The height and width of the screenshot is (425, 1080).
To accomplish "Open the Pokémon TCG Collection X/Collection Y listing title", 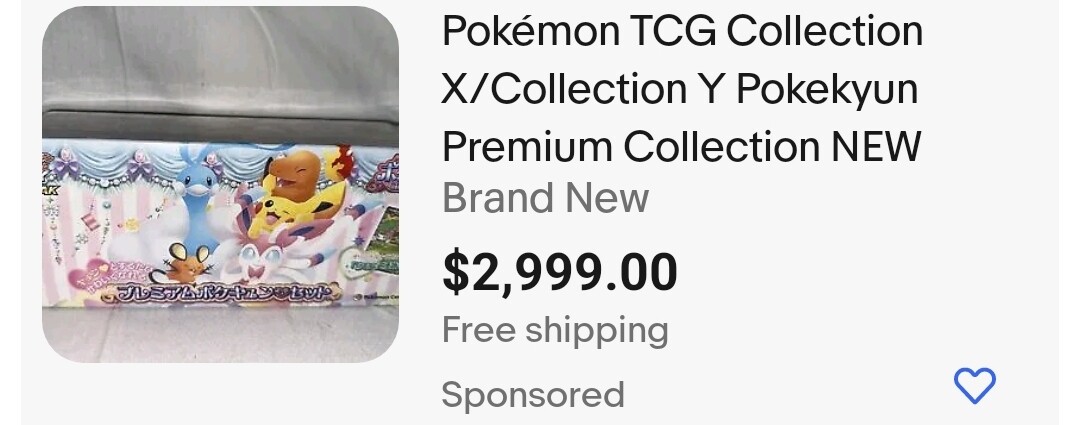I will click(x=682, y=90).
